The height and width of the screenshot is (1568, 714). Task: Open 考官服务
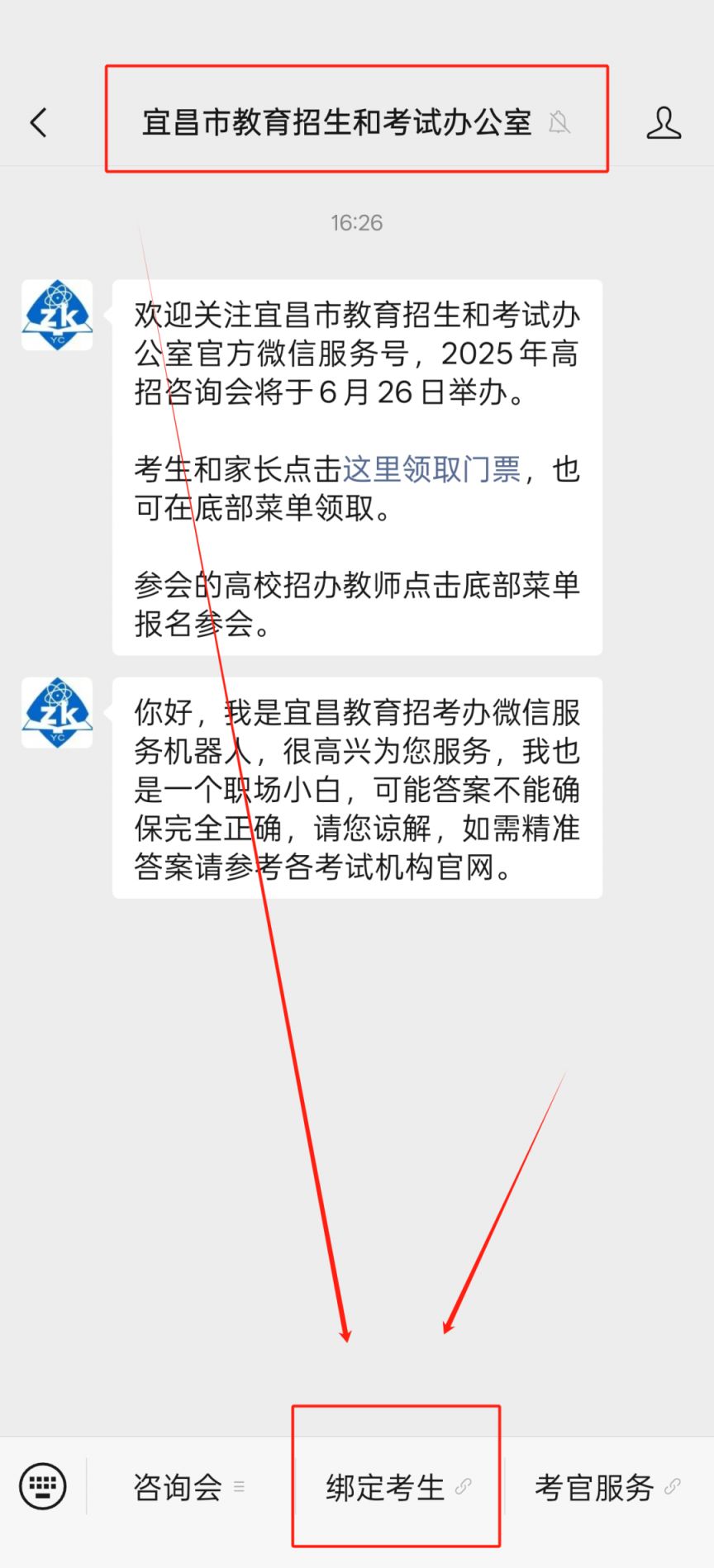point(606,1487)
